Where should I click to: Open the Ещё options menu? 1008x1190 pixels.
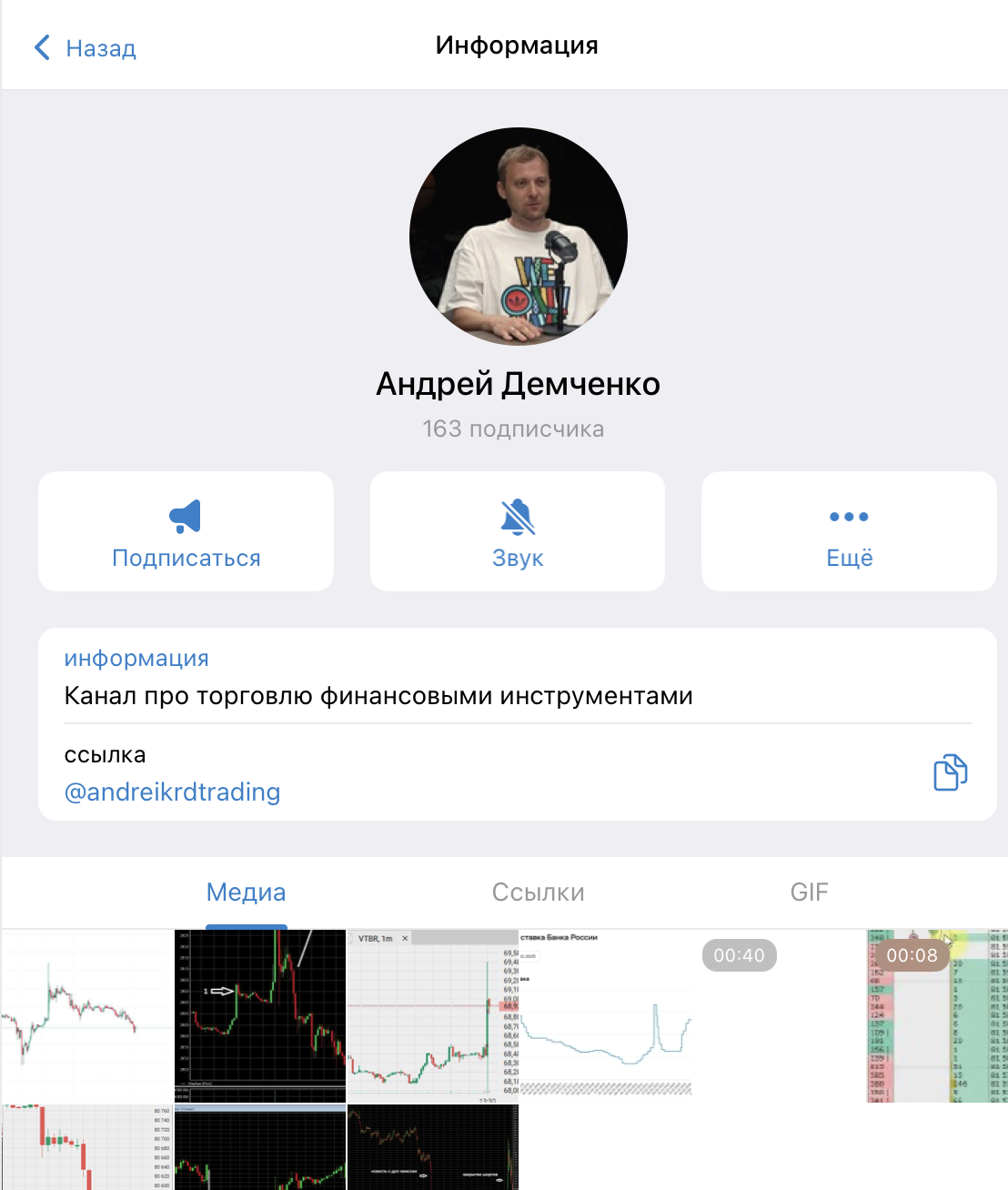point(849,531)
